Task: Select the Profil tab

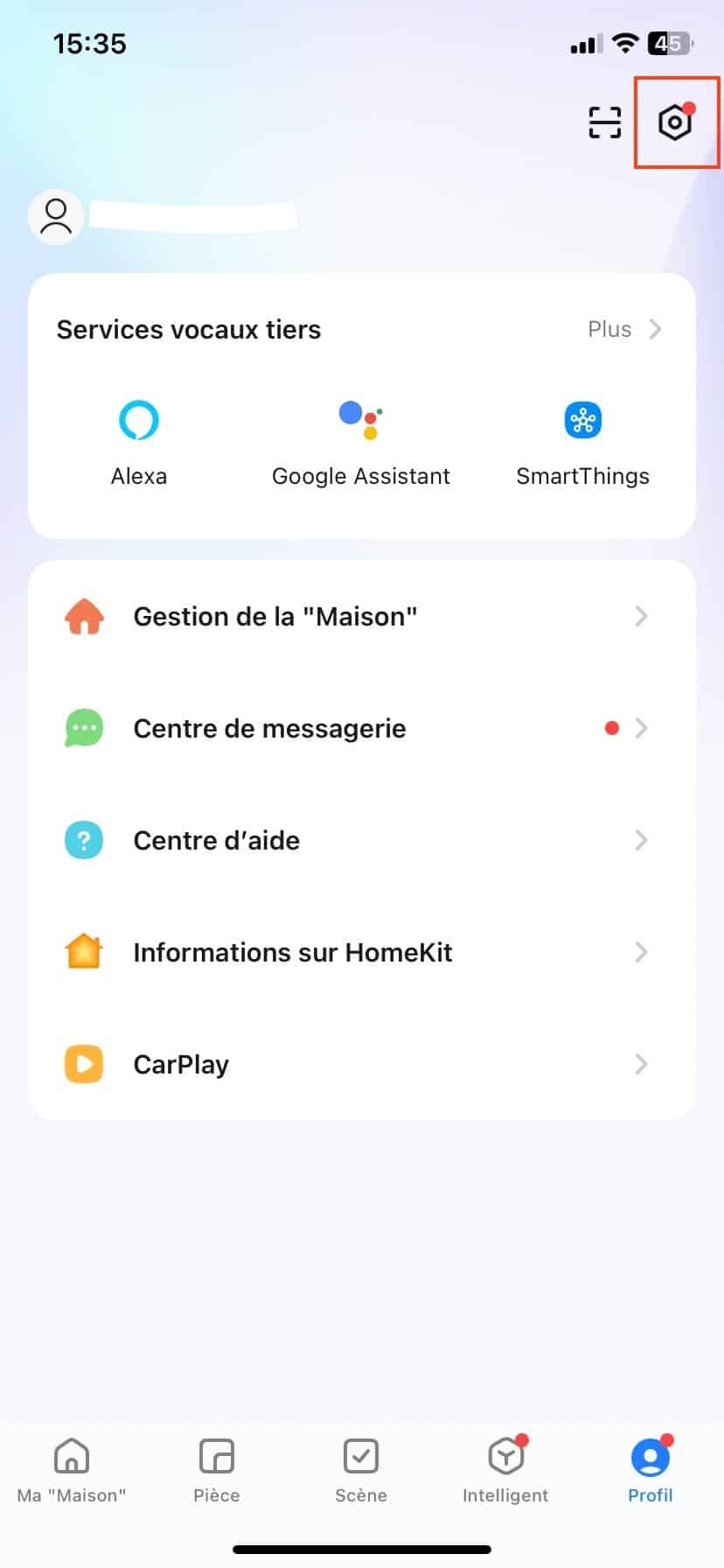Action: pyautogui.click(x=651, y=1471)
